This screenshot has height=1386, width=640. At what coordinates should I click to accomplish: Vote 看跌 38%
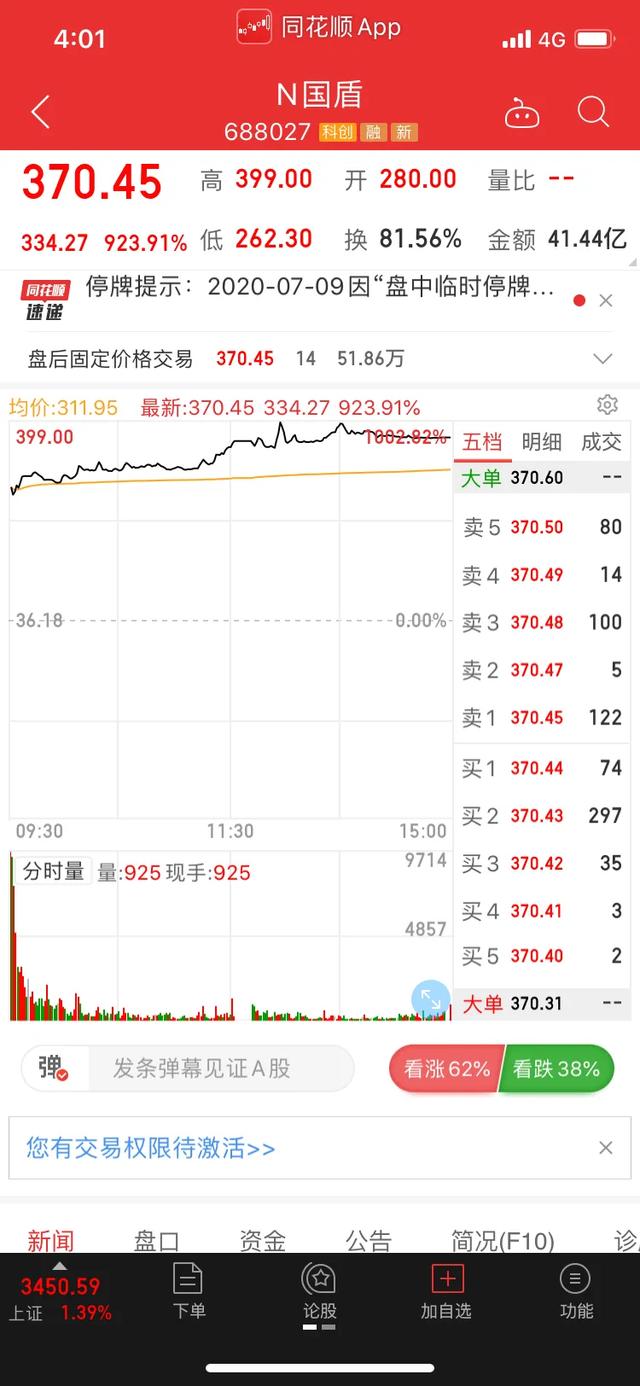click(x=558, y=1069)
